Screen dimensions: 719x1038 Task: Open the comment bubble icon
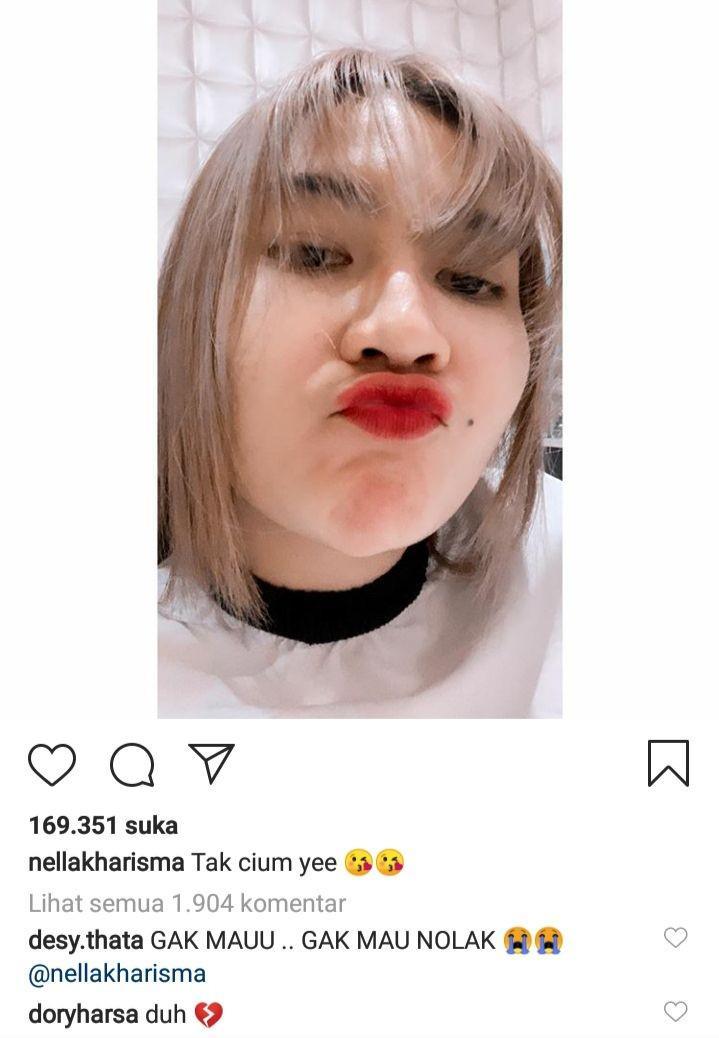pyautogui.click(x=132, y=766)
